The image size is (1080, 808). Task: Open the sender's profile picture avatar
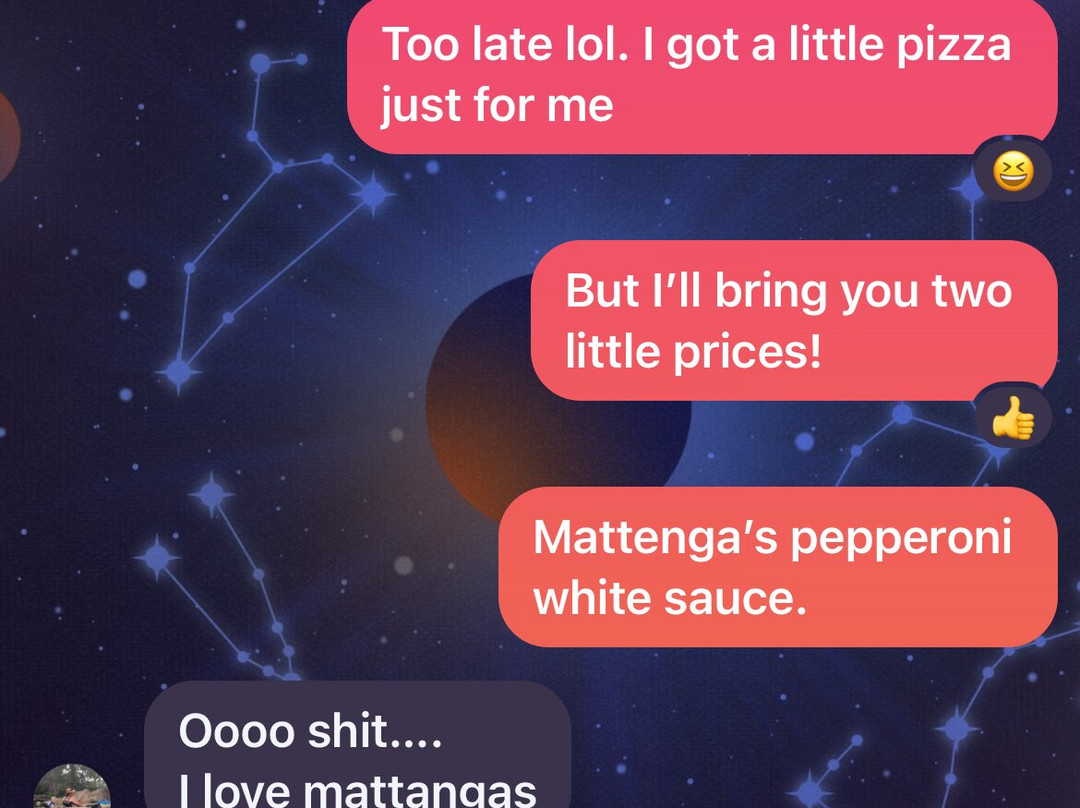pos(71,790)
